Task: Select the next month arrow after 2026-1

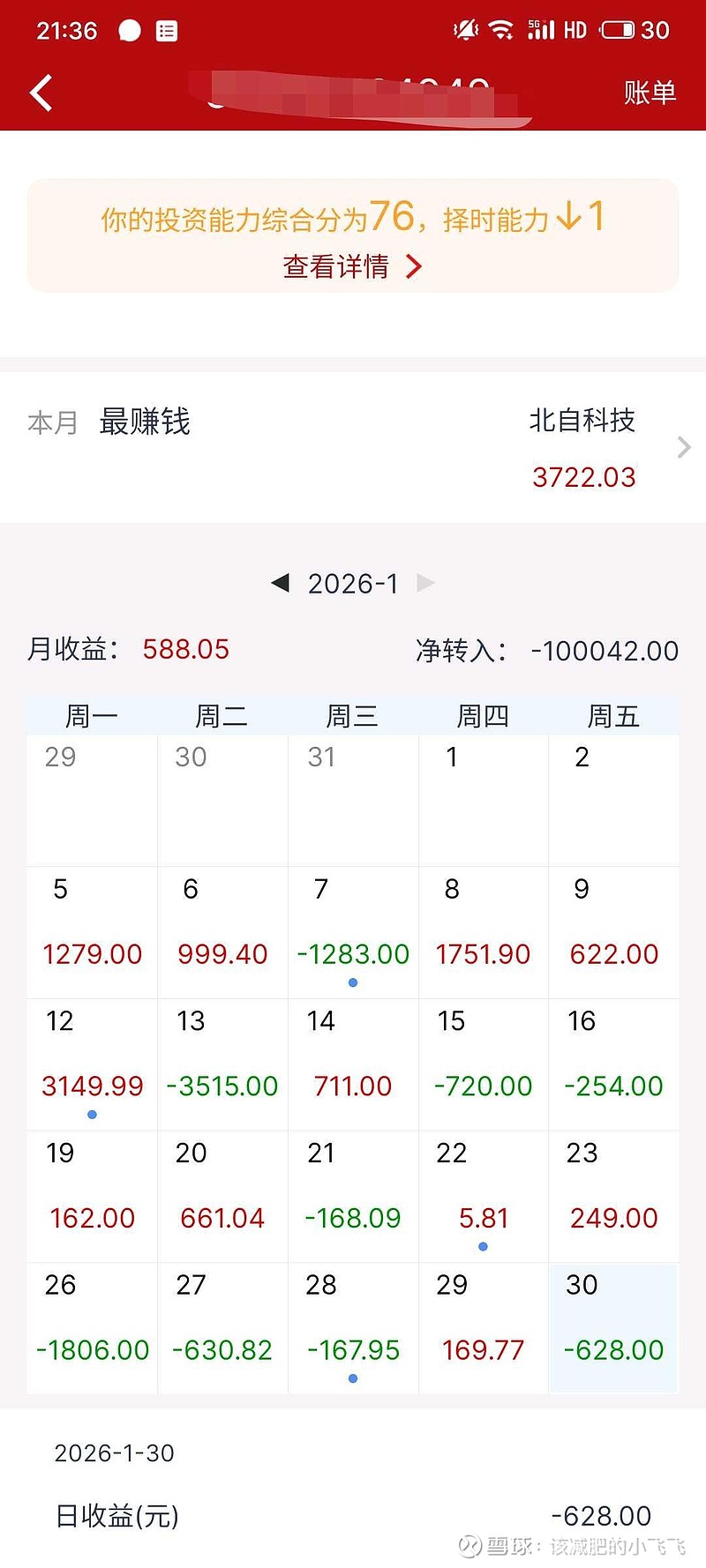Action: pos(425,583)
